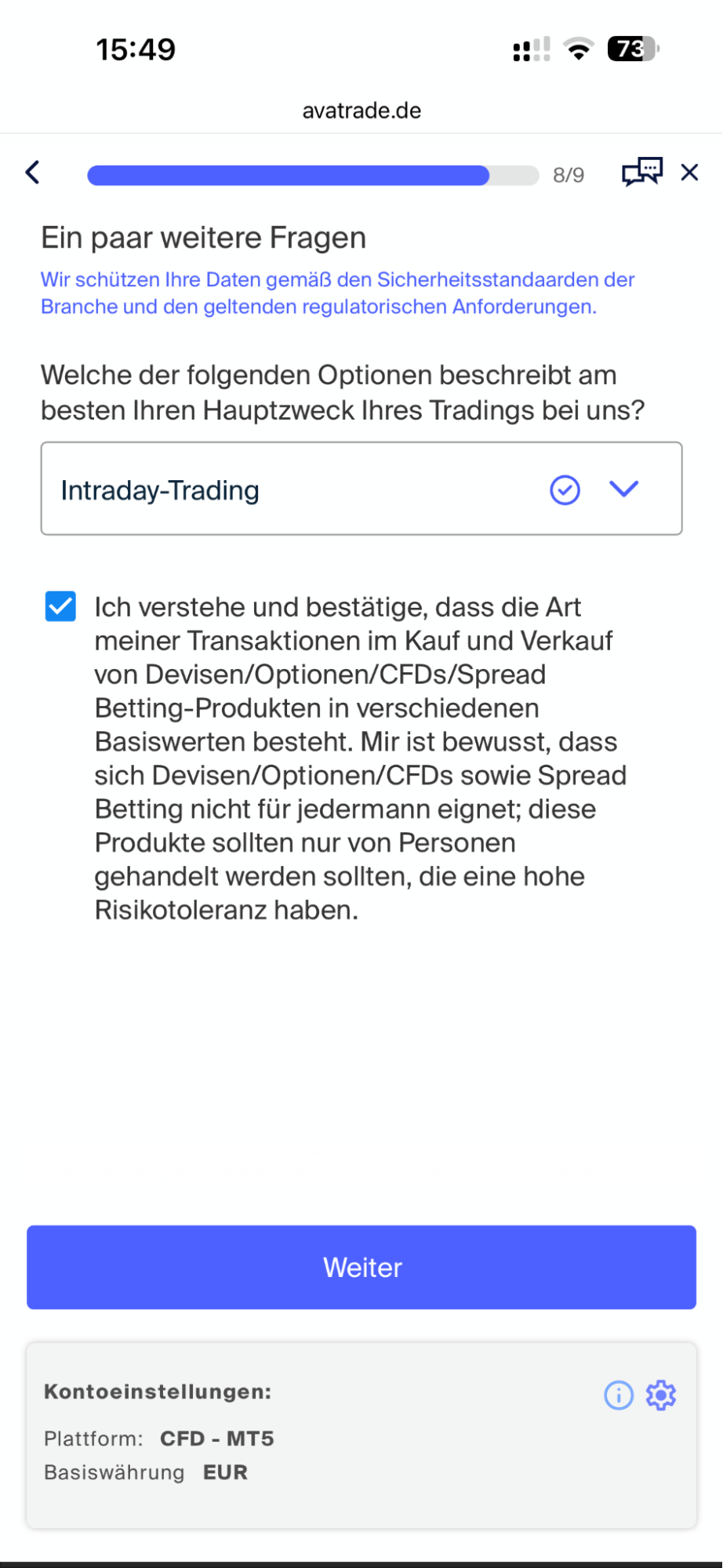Image resolution: width=723 pixels, height=1568 pixels.
Task: Open the live chat support icon
Action: click(x=641, y=172)
